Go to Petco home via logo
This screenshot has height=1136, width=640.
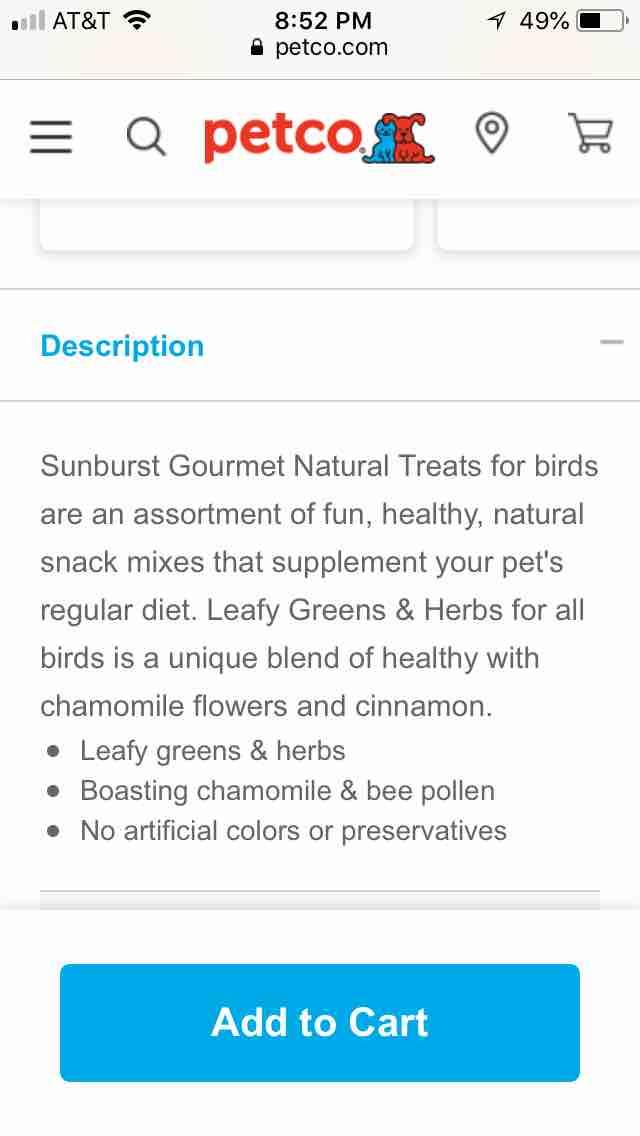pyautogui.click(x=320, y=138)
